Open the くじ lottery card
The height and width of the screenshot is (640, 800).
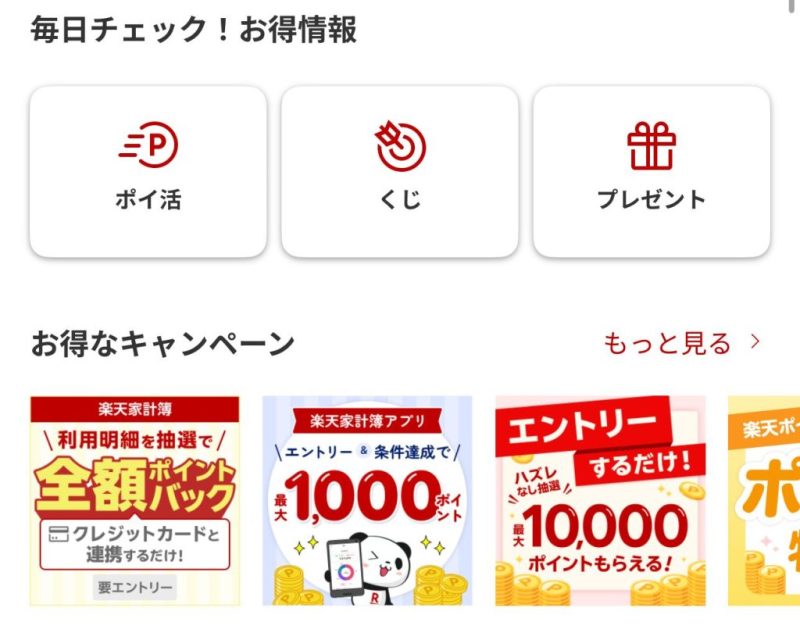click(400, 171)
